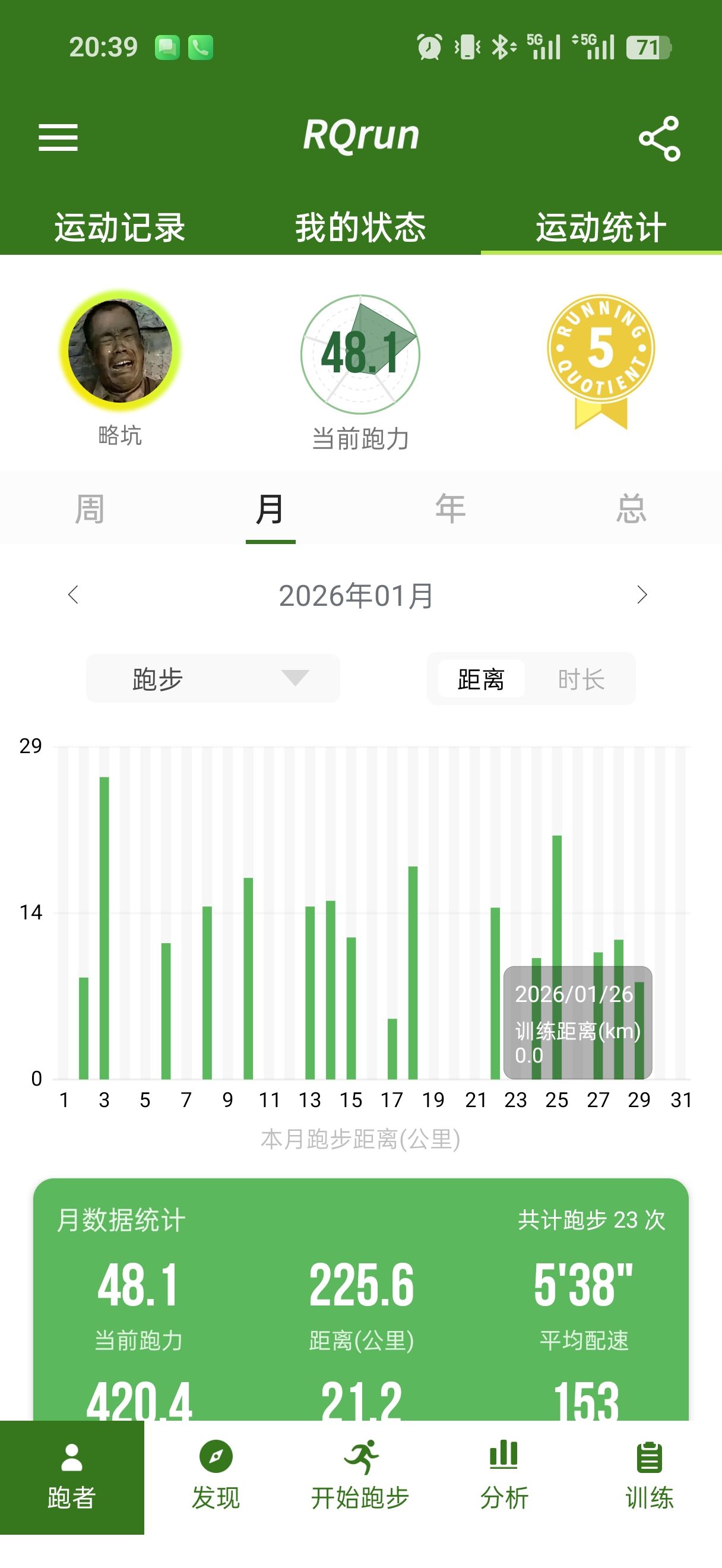This screenshot has height=1568, width=722.
Task: Open the hamburger drawer menu
Action: tap(58, 138)
